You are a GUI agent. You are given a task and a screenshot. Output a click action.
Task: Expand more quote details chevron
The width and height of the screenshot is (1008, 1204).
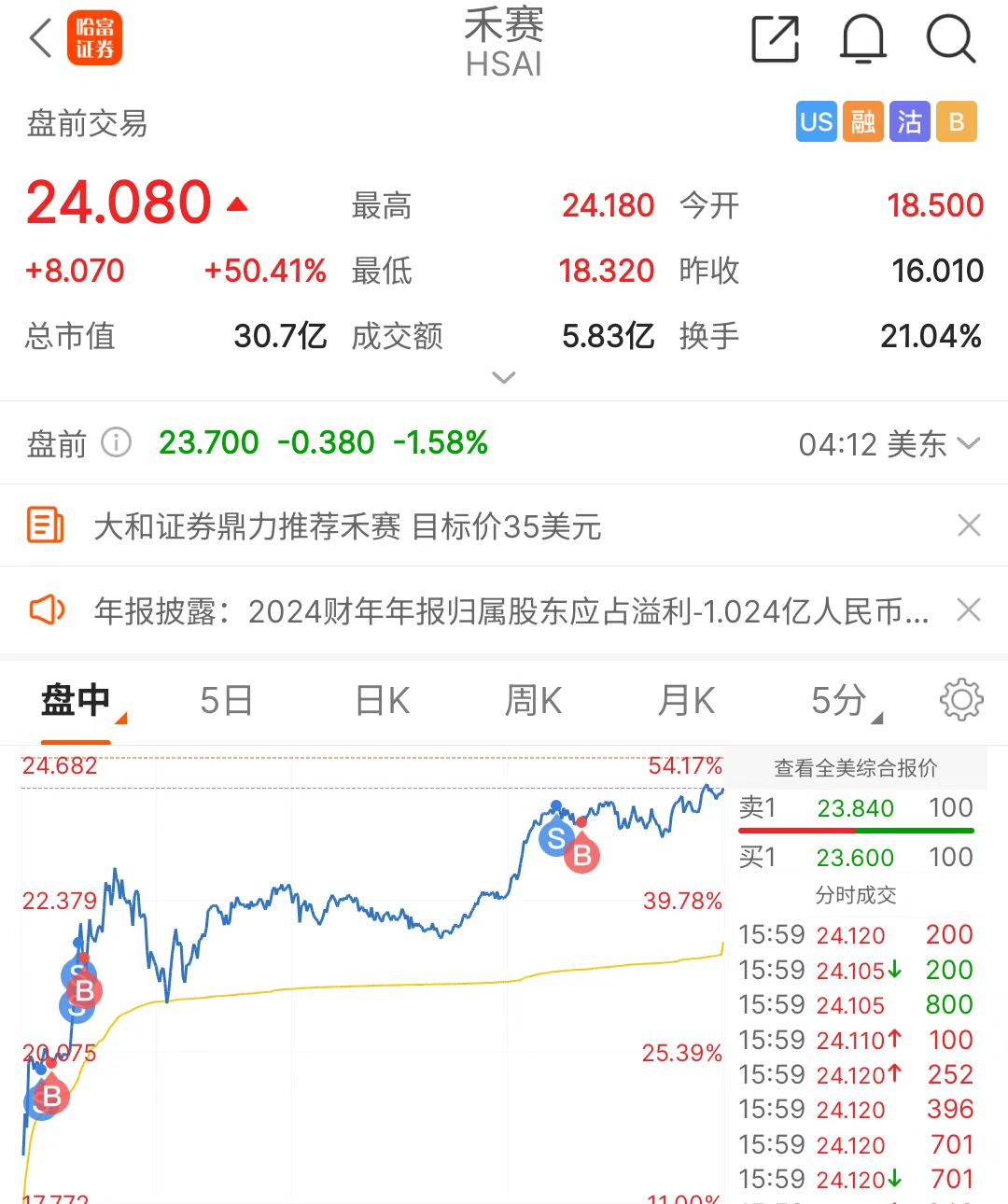[503, 378]
